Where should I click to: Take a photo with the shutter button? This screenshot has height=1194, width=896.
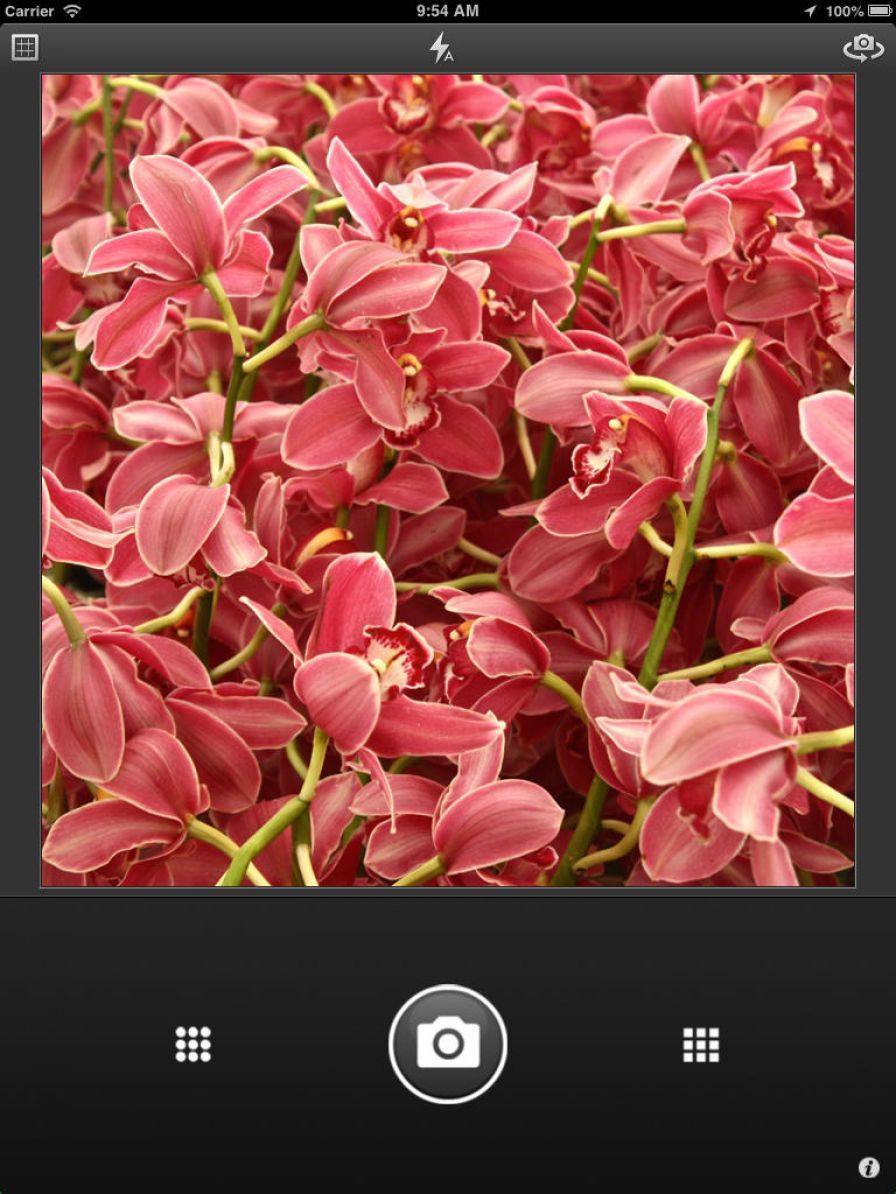pos(448,1044)
